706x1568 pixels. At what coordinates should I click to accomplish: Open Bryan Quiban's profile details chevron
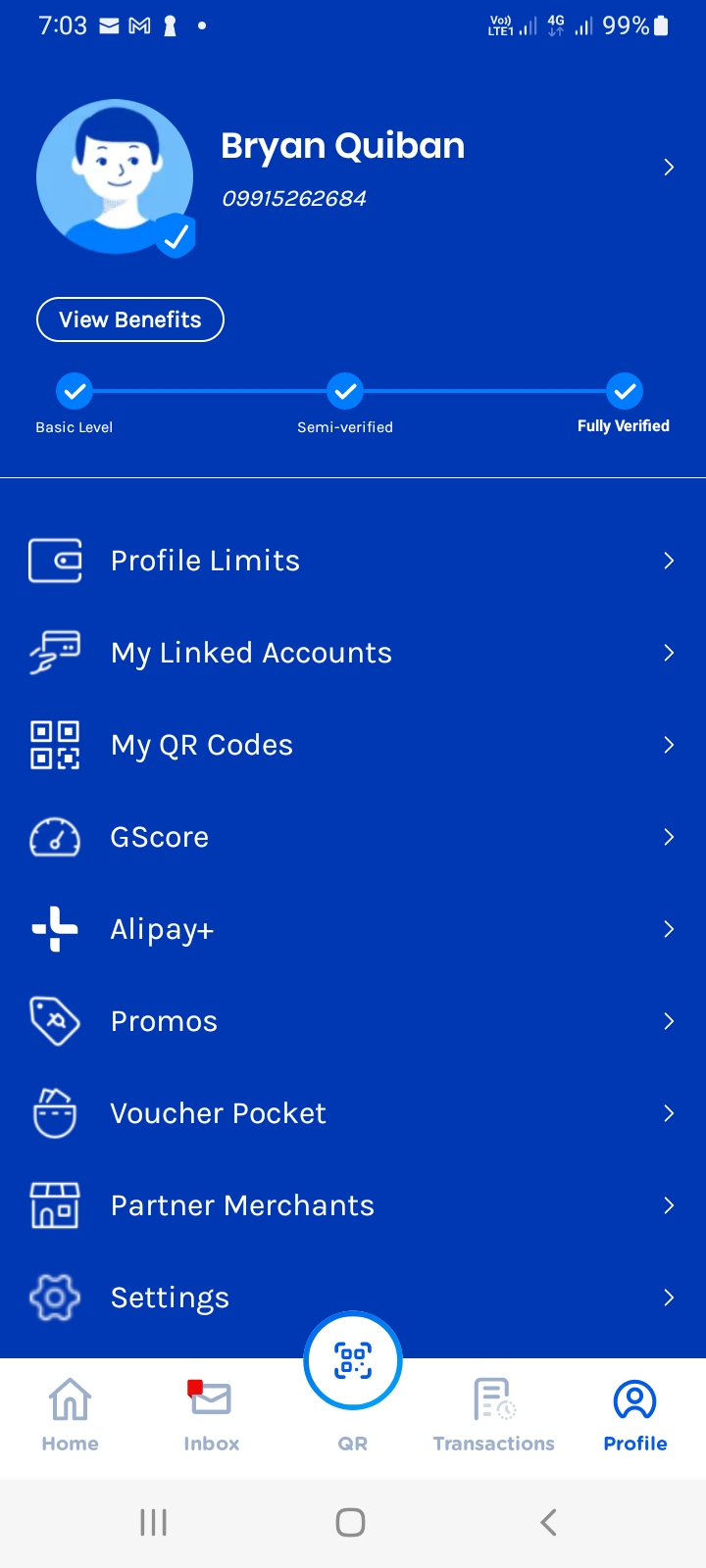click(x=669, y=168)
